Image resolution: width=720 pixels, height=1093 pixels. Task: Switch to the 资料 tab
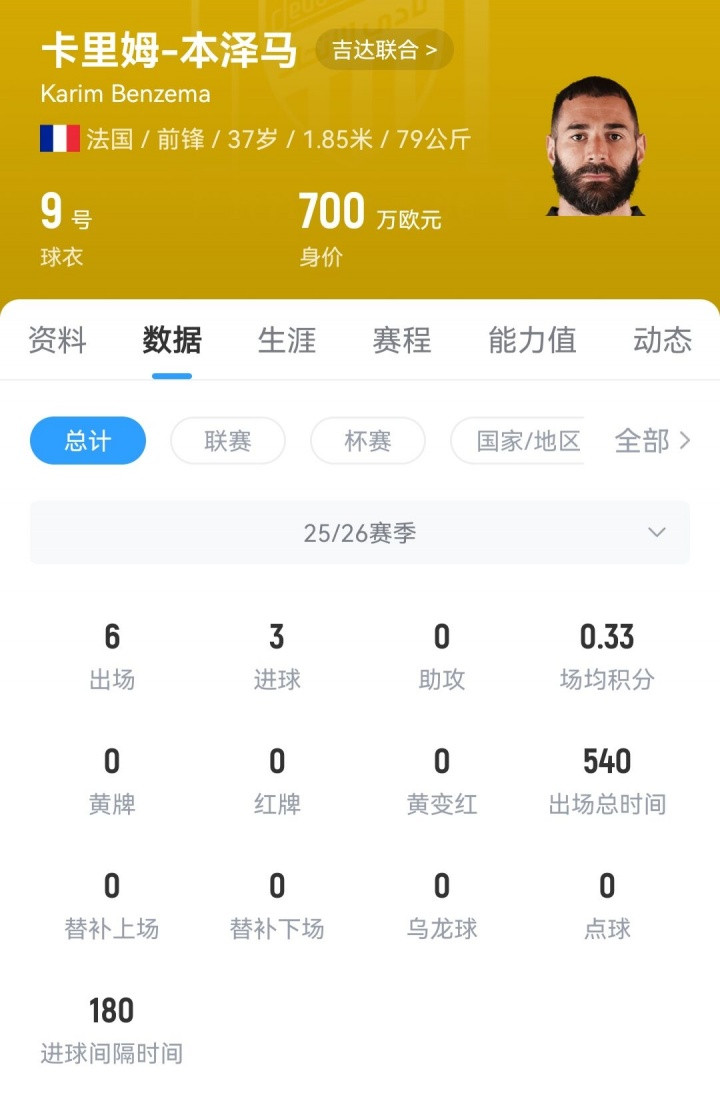(57, 340)
